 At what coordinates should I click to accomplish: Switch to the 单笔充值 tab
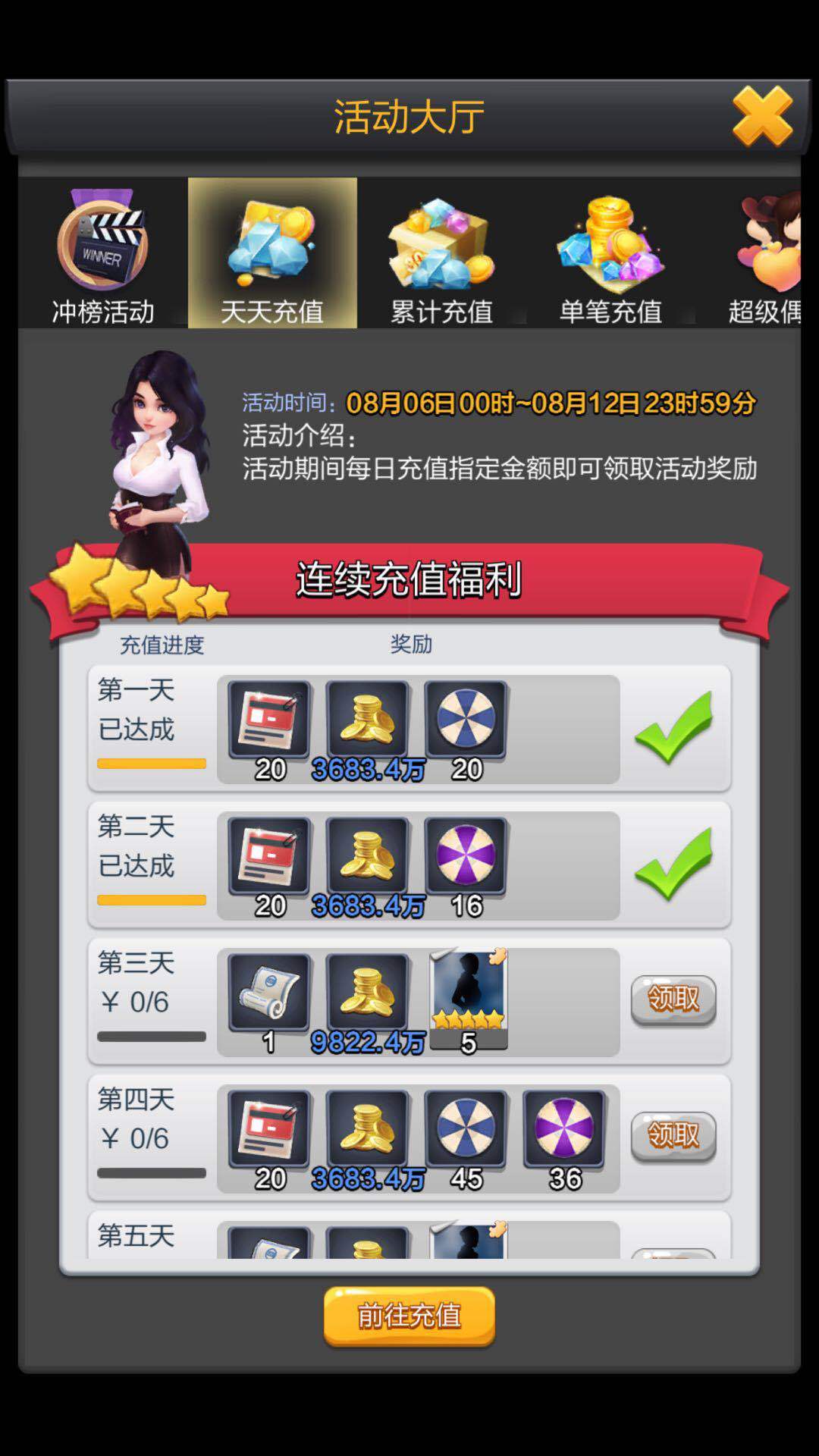(x=610, y=254)
